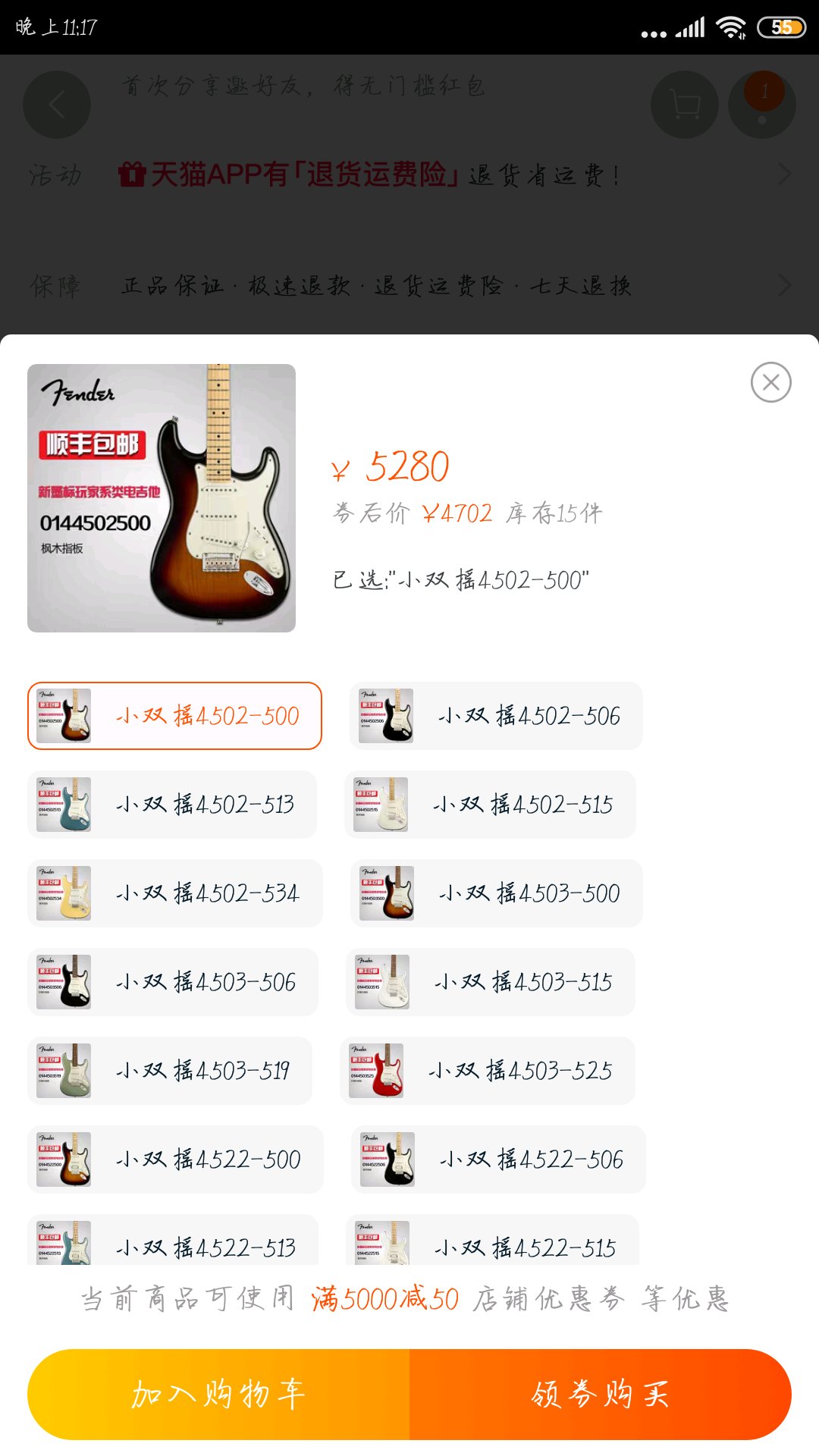This screenshot has width=819, height=1456.
Task: Pick the 小双摇4502-515 variant
Action: coord(490,805)
